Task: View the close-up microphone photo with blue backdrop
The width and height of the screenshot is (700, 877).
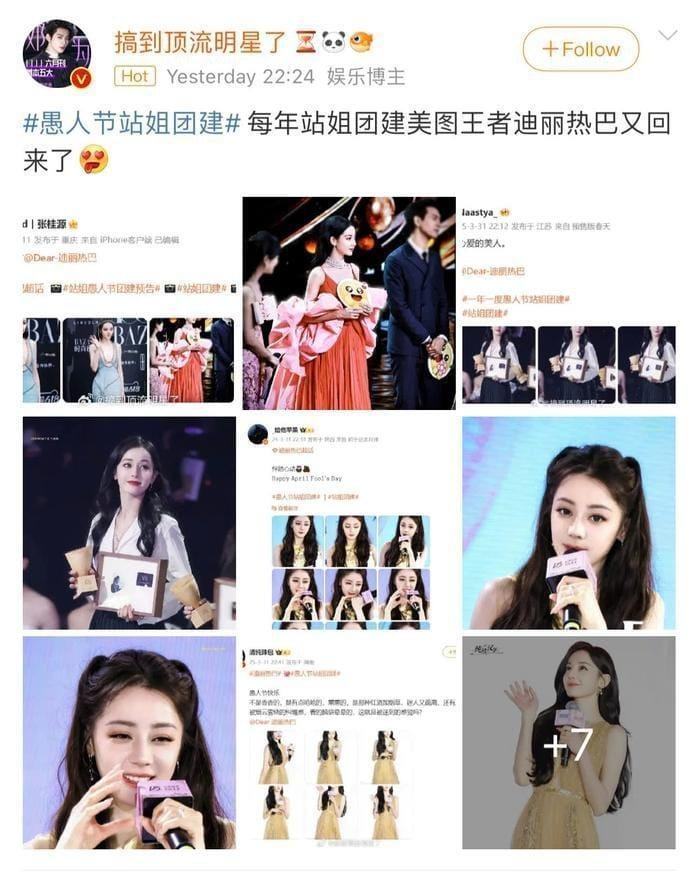Action: [568, 522]
